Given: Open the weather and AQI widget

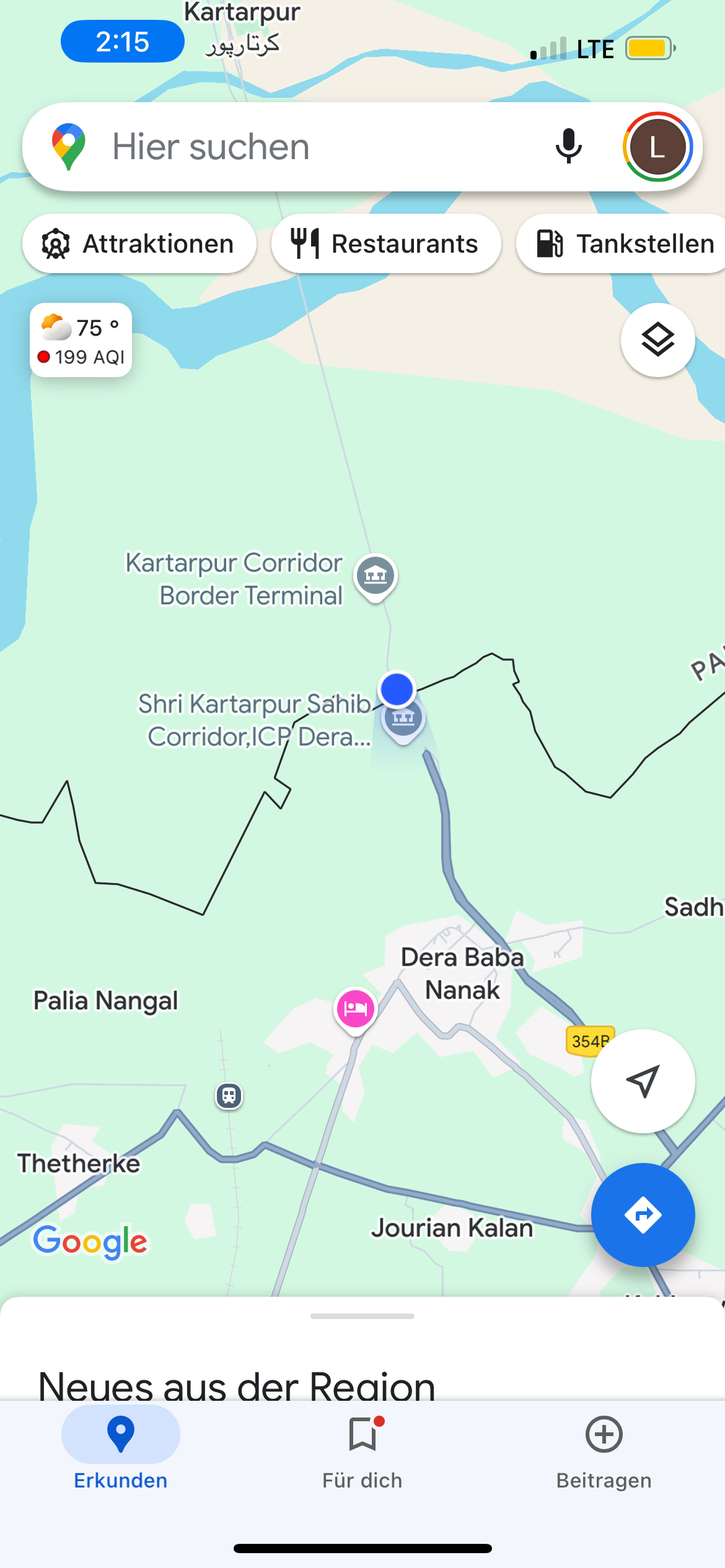Looking at the screenshot, I should (x=81, y=341).
